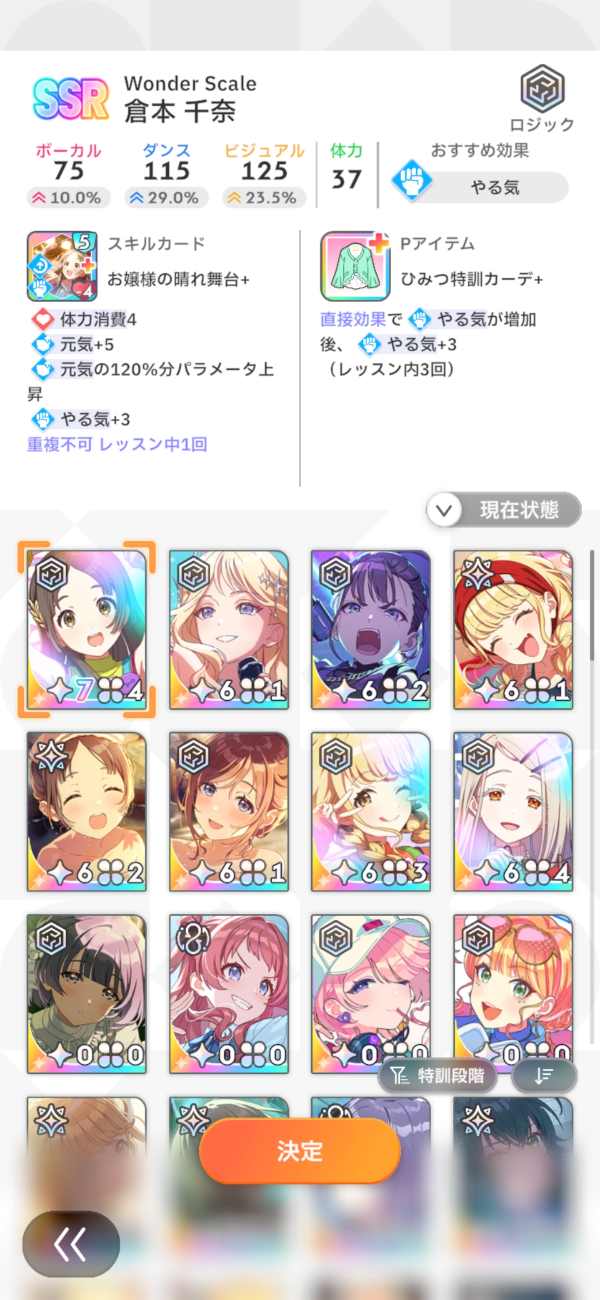This screenshot has height=1300, width=600.
Task: Toggle the sort order icon
Action: point(544,1076)
